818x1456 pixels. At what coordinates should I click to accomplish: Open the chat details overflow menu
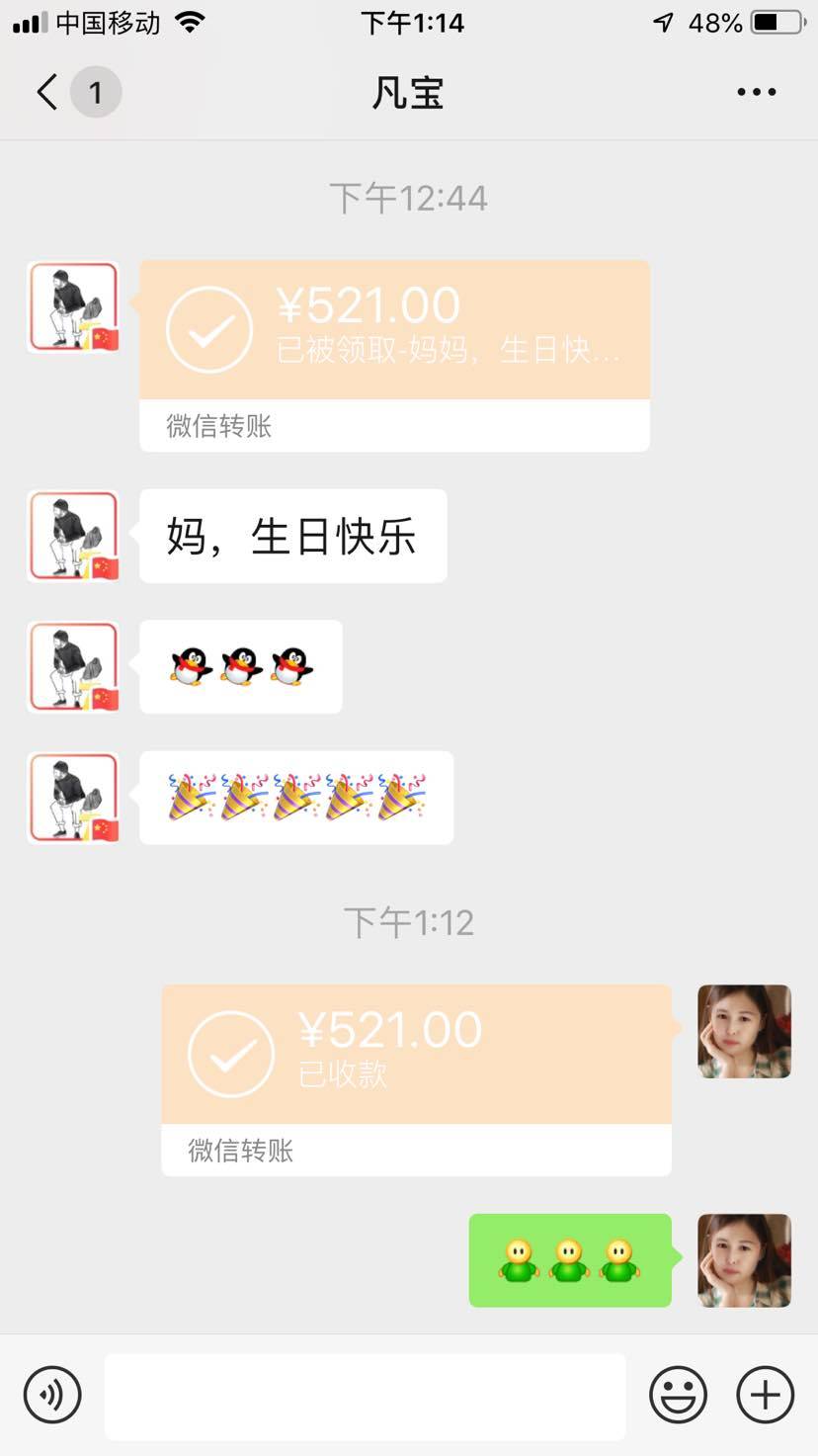point(756,92)
